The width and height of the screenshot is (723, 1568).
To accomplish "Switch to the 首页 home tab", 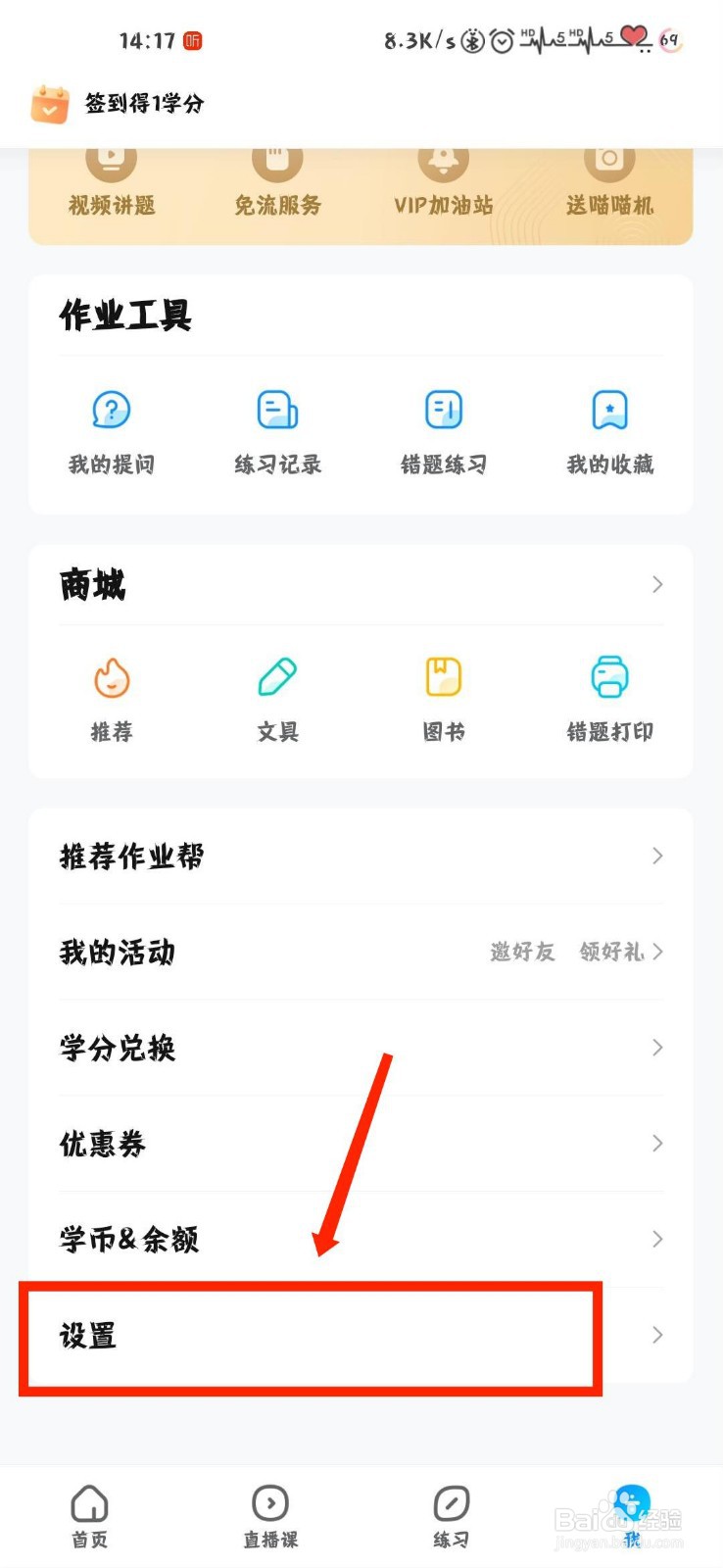I will tap(89, 1514).
